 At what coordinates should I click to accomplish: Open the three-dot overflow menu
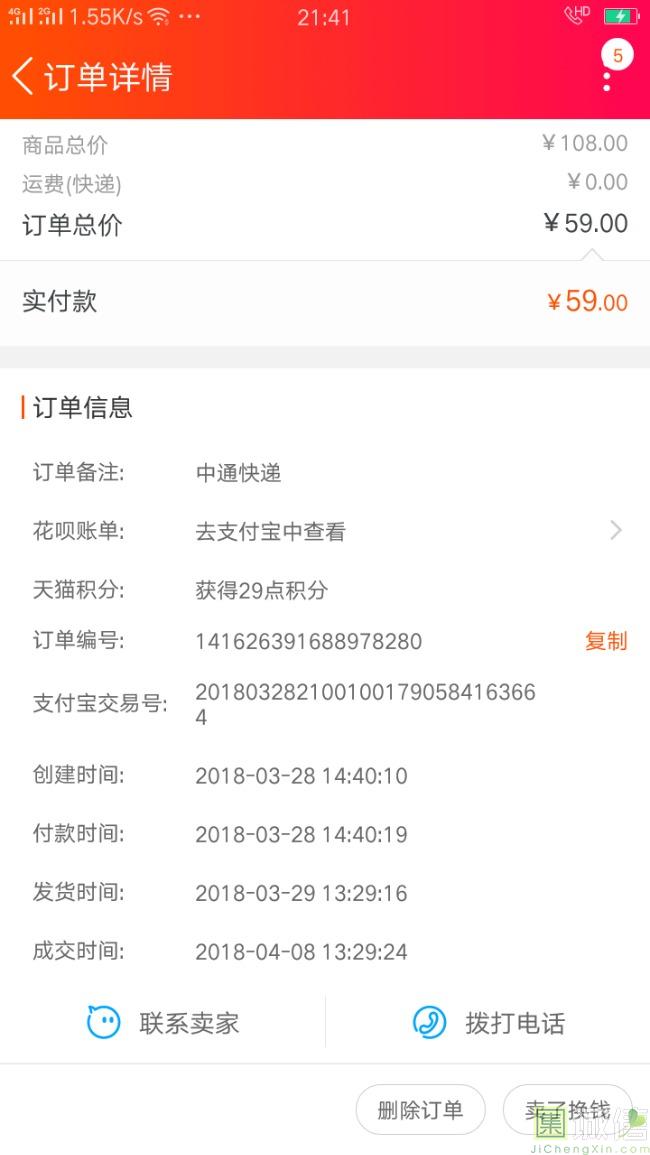(x=606, y=79)
